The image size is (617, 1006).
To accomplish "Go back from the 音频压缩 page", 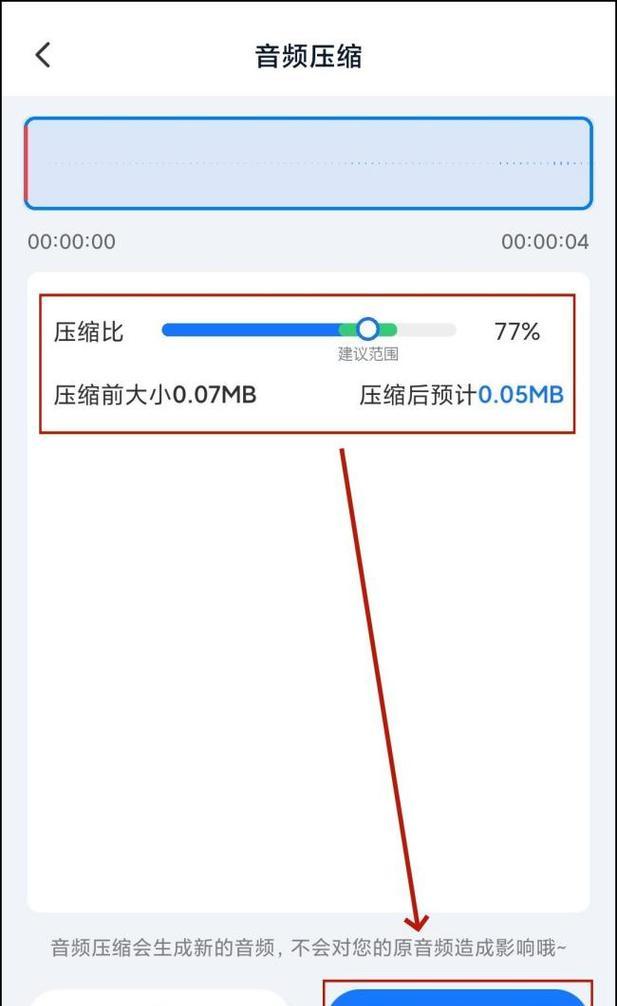I will point(43,55).
